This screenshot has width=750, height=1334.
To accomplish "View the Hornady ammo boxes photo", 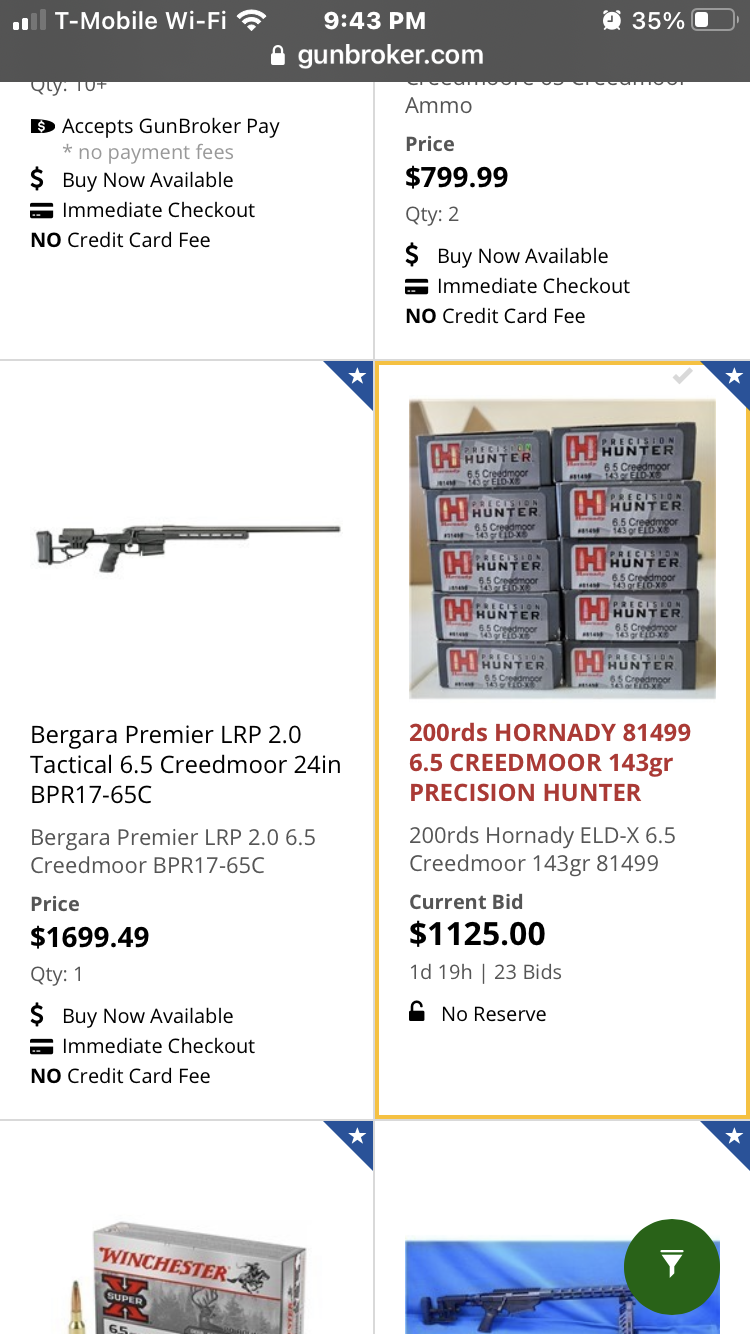I will pos(562,548).
